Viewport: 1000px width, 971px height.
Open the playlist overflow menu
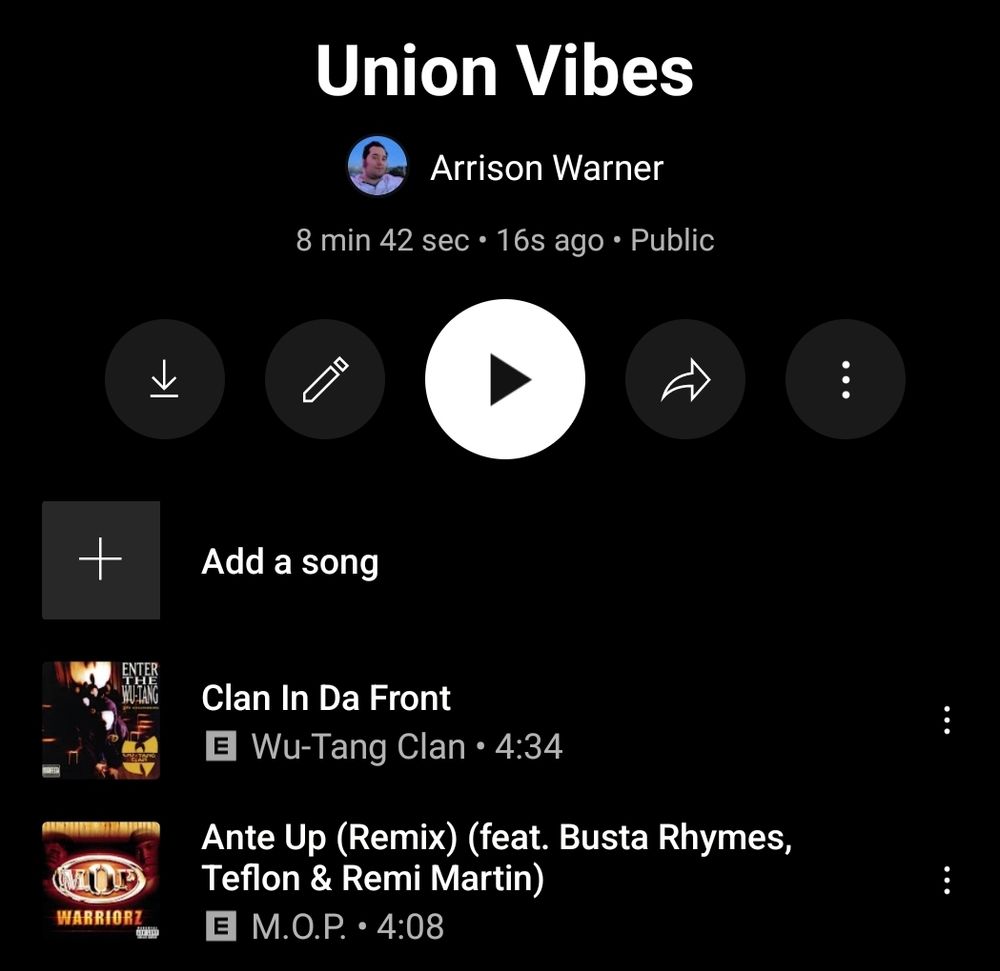coord(845,380)
